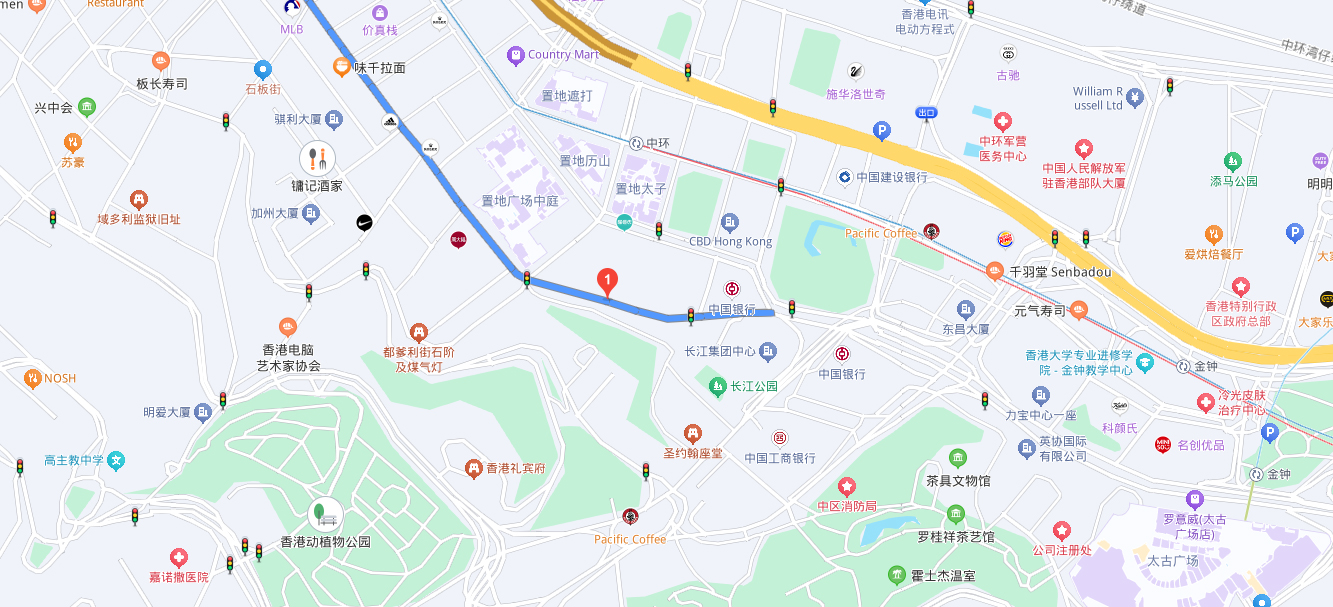Open the 嘉诺撒医院 hospital marker
This screenshot has width=1333, height=607.
[178, 556]
